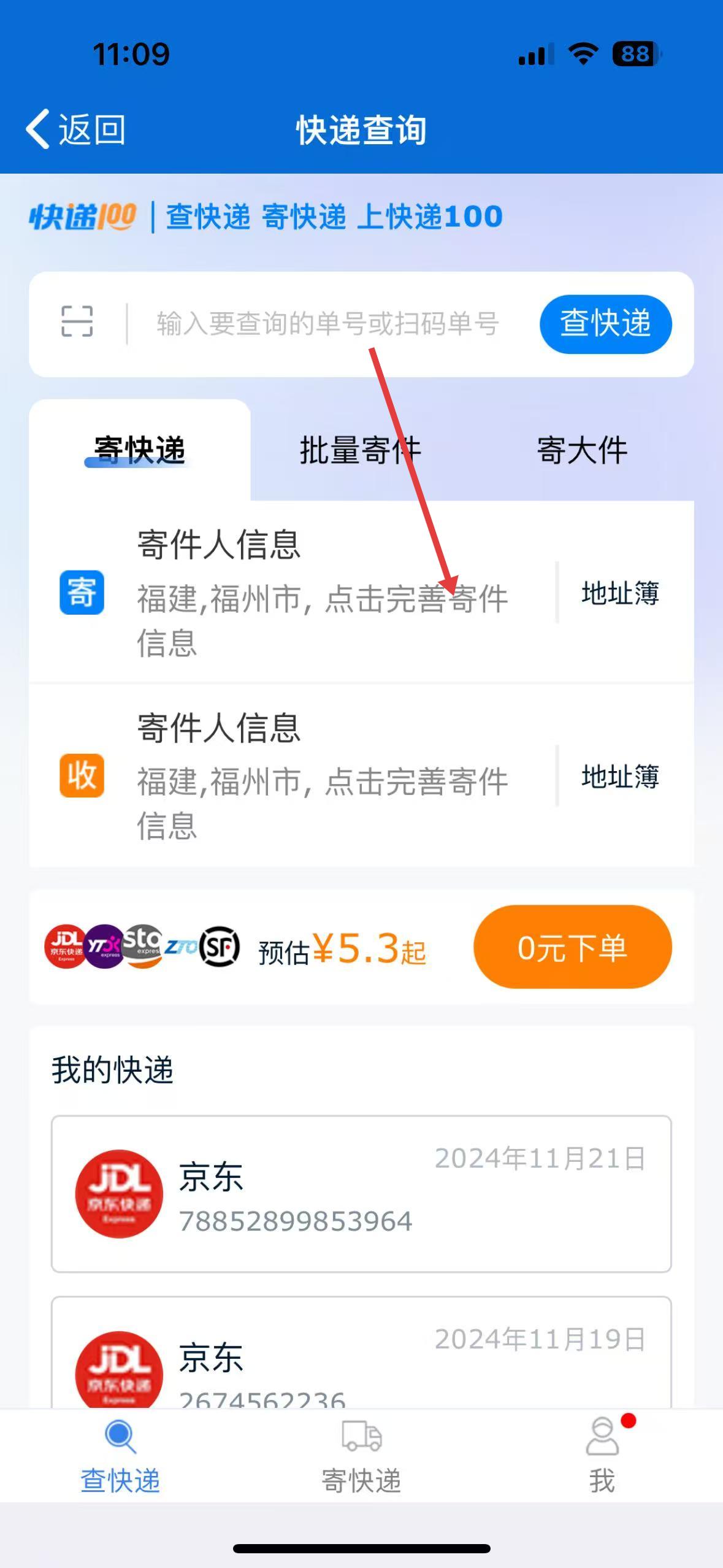This screenshot has height=1568, width=723.
Task: Open 地址簿 beside the blue 寄 row
Action: 620,593
